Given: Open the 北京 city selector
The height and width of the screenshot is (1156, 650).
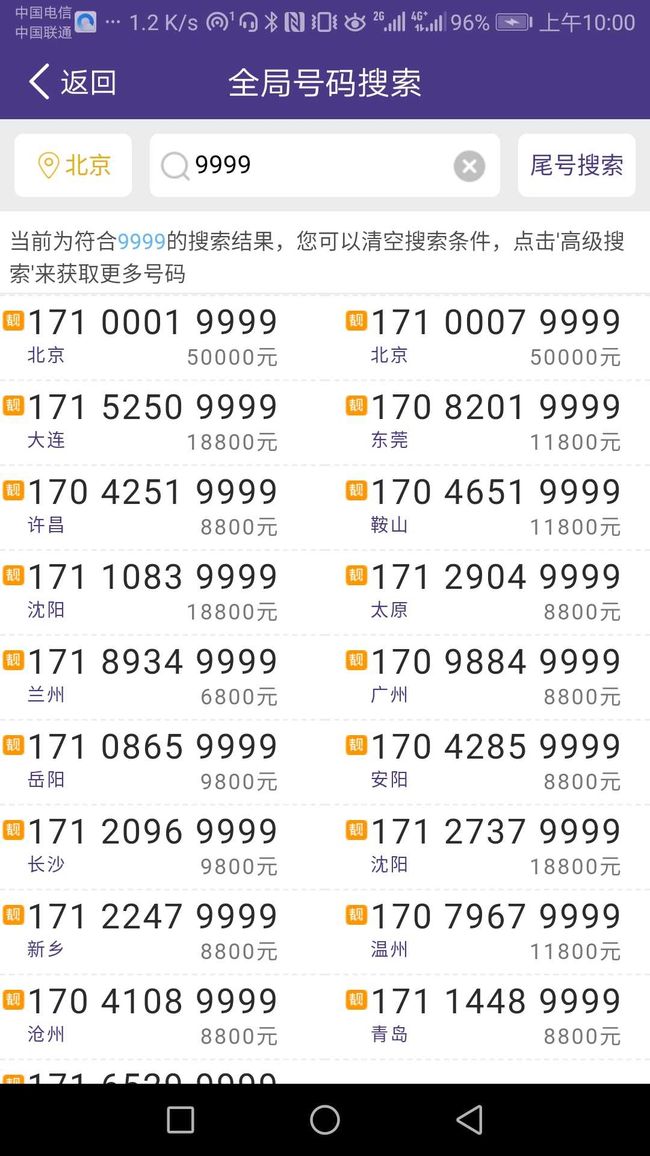Looking at the screenshot, I should 73,165.
